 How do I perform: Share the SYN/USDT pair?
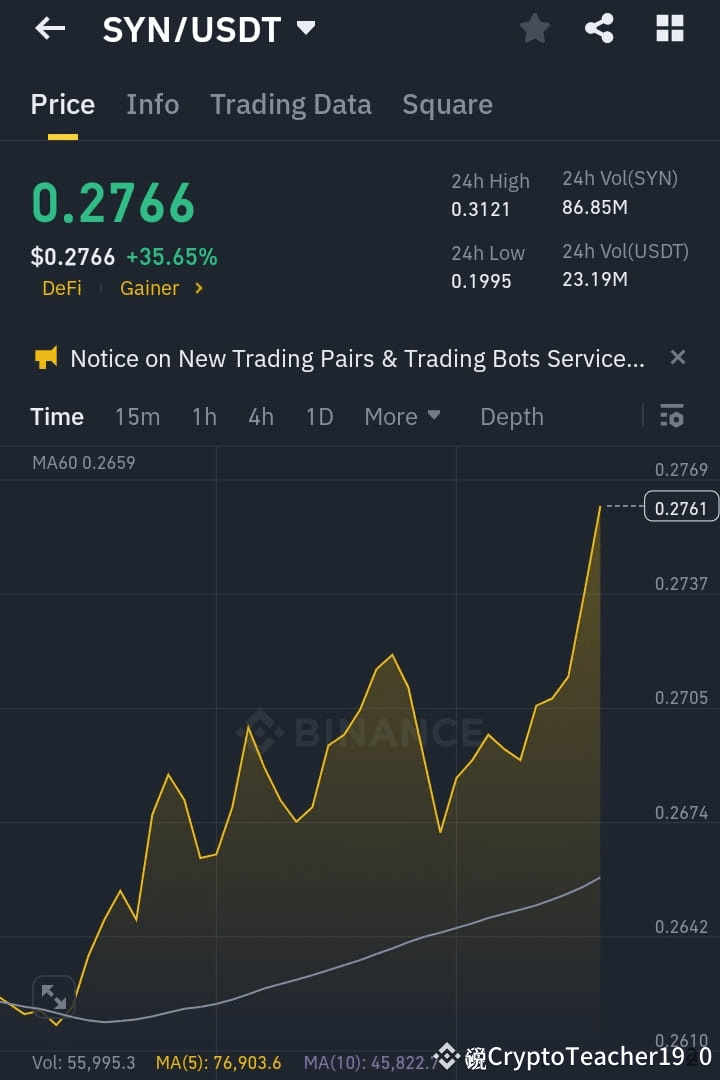pos(600,28)
